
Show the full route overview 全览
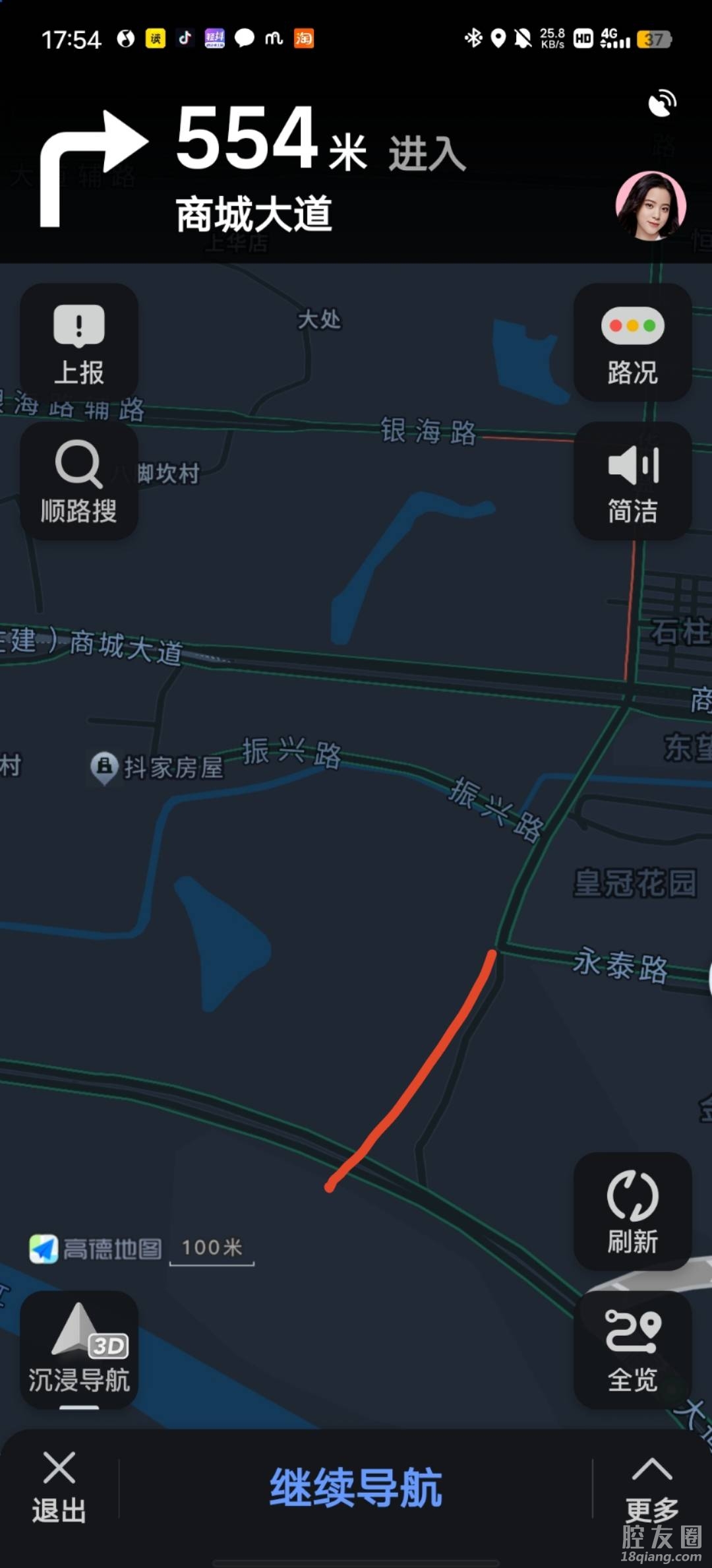click(632, 1350)
